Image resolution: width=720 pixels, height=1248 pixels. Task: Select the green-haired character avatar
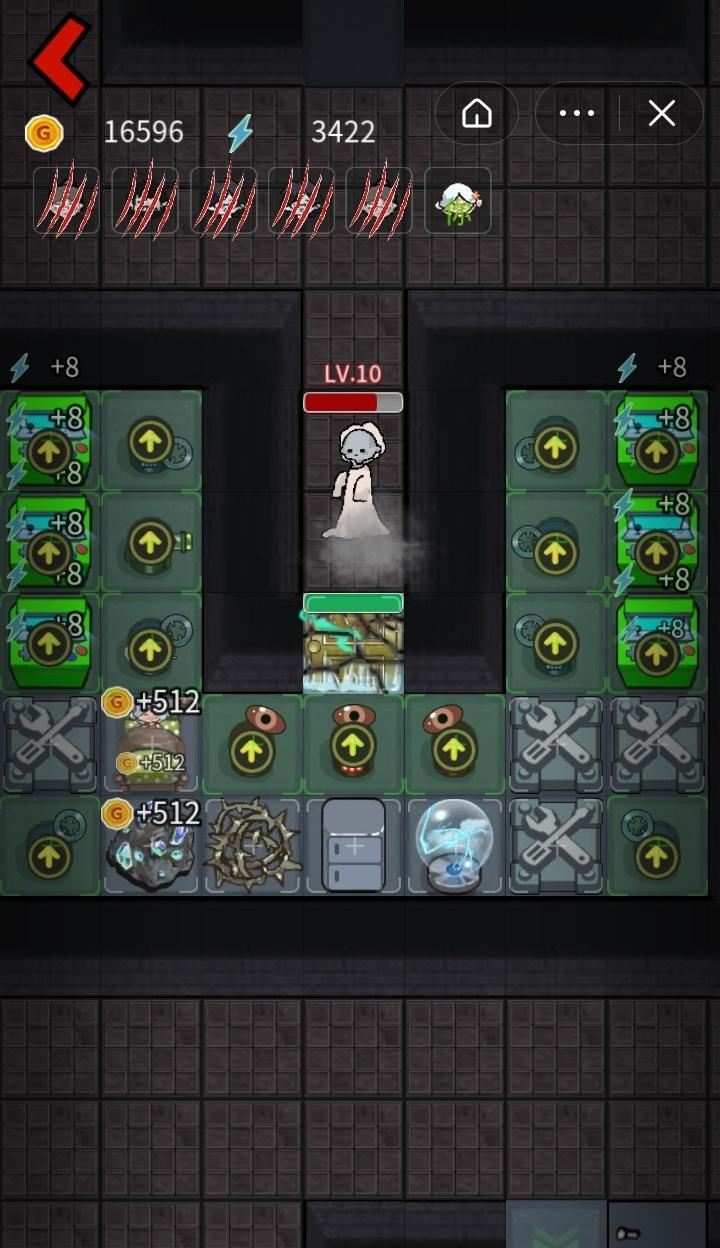point(458,201)
